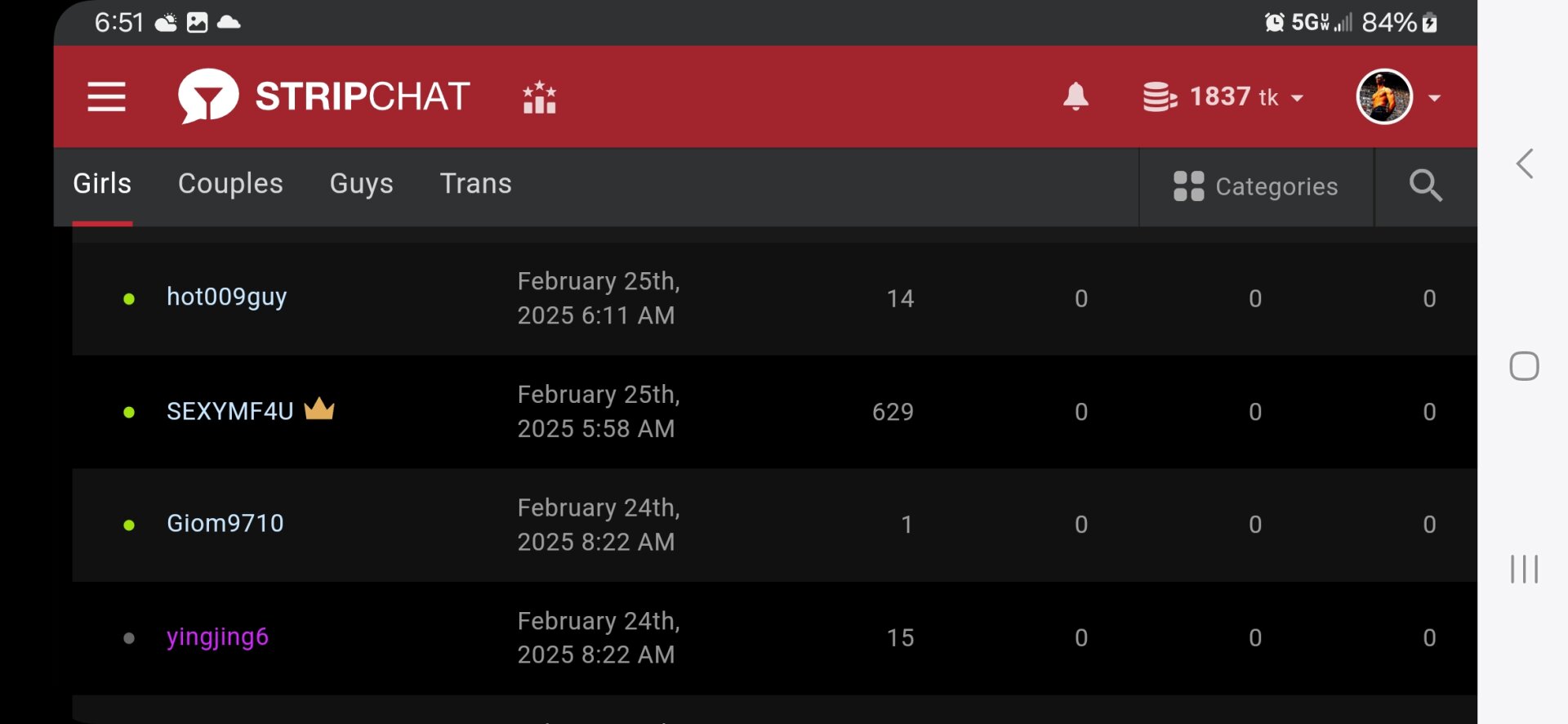The height and width of the screenshot is (724, 1568).
Task: Open the Categories button
Action: click(1256, 186)
